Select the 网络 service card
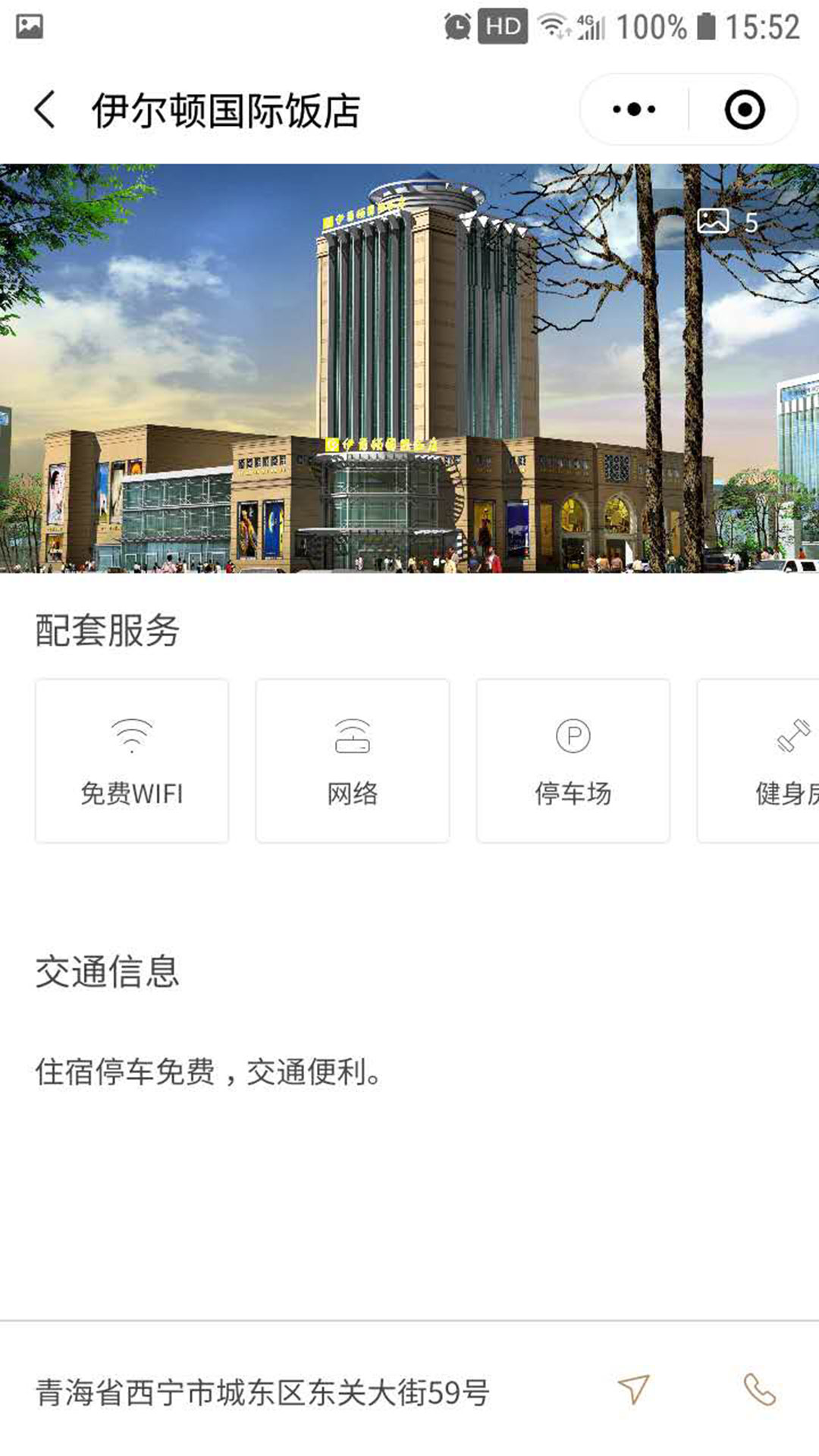Viewport: 819px width, 1456px height. [353, 761]
